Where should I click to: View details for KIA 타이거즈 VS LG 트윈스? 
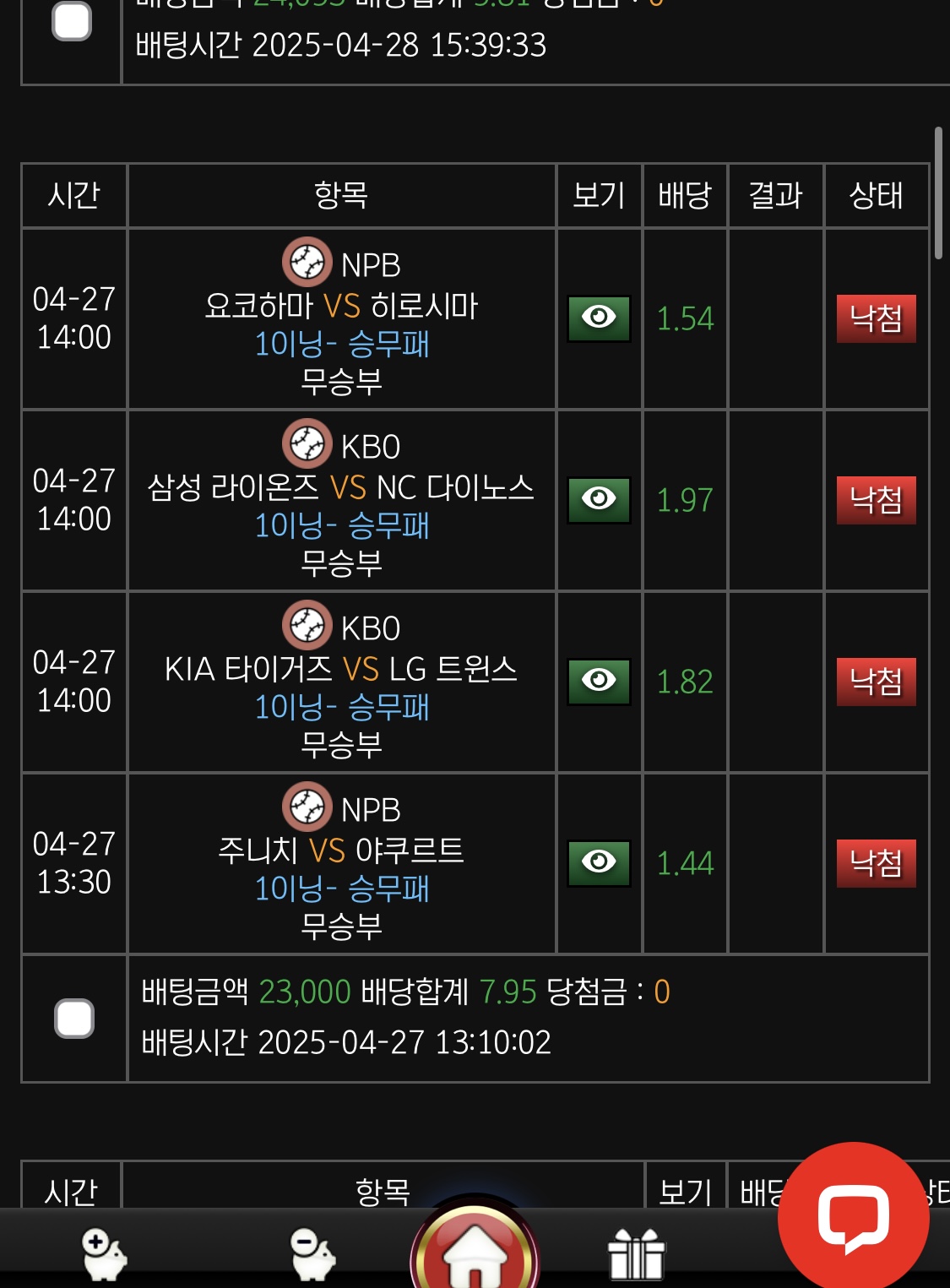[x=599, y=682]
